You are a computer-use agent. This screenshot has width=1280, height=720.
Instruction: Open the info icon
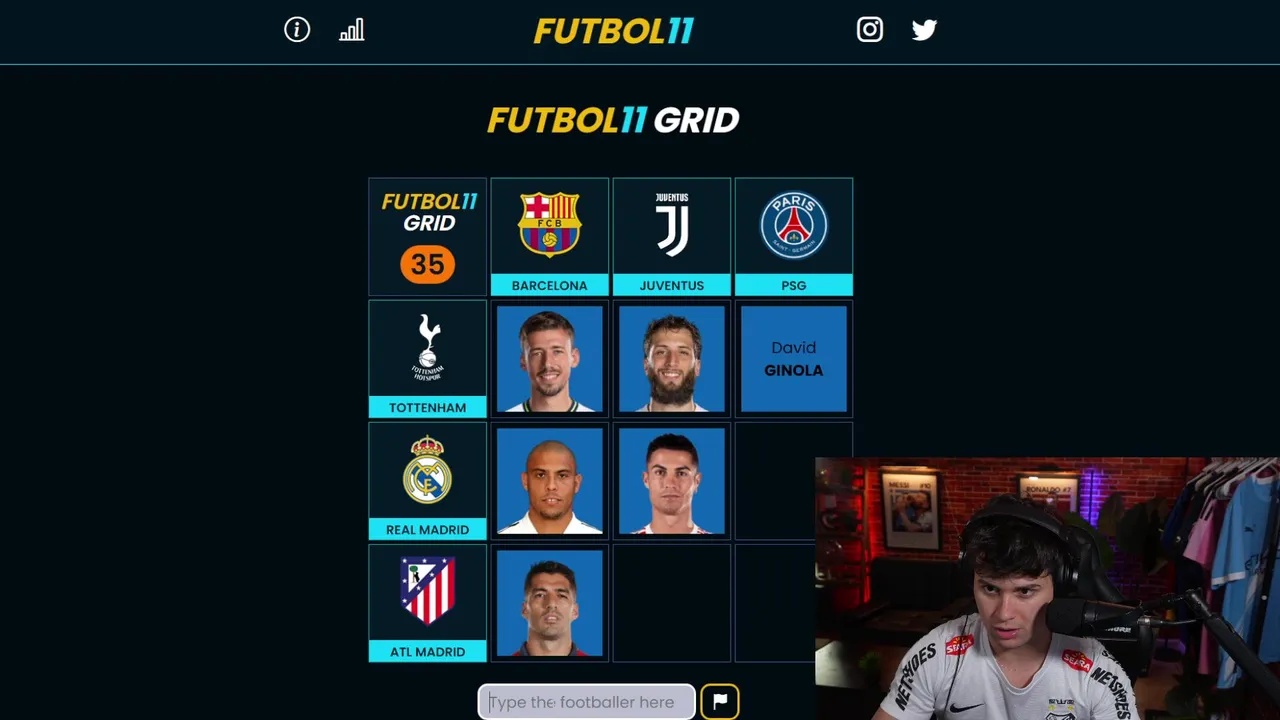point(297,30)
